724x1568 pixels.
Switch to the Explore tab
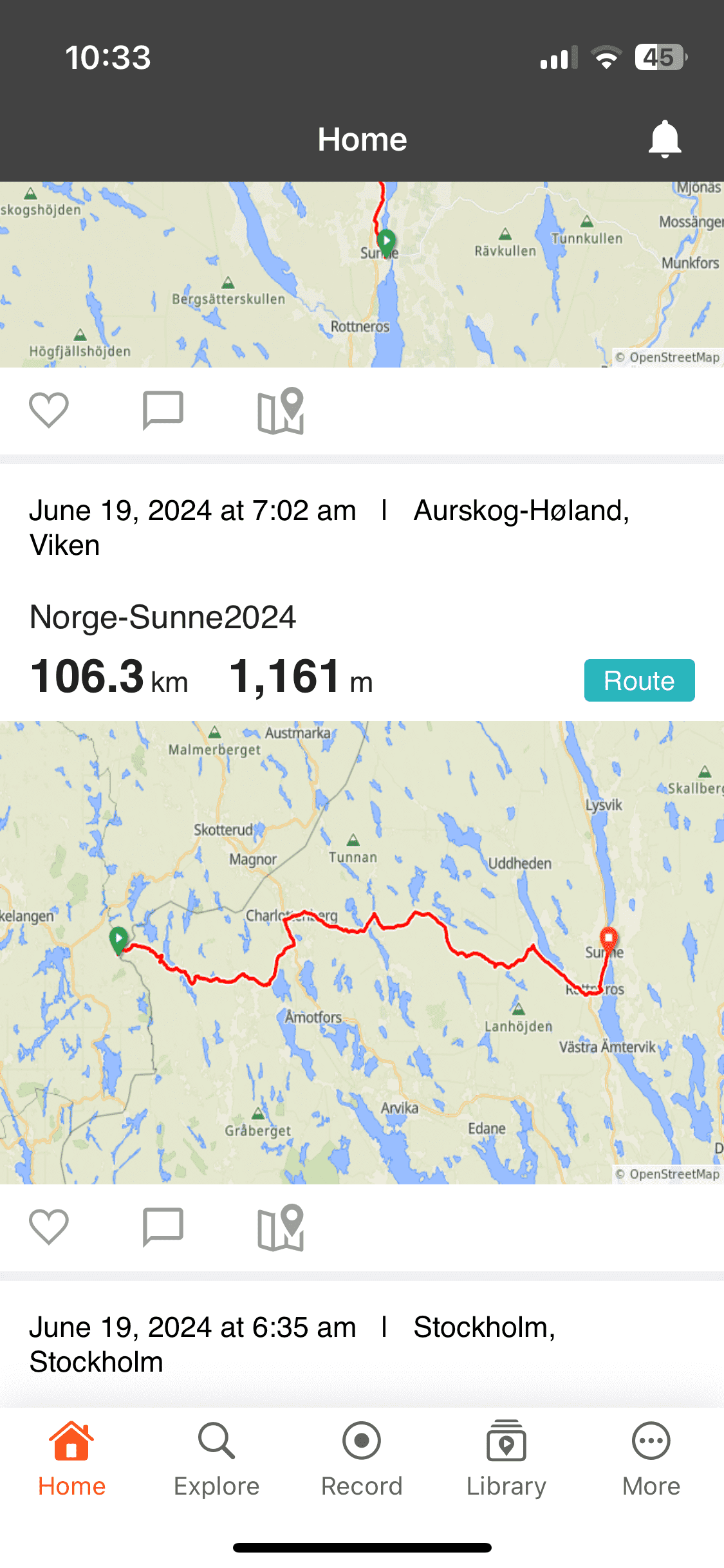point(216,1459)
